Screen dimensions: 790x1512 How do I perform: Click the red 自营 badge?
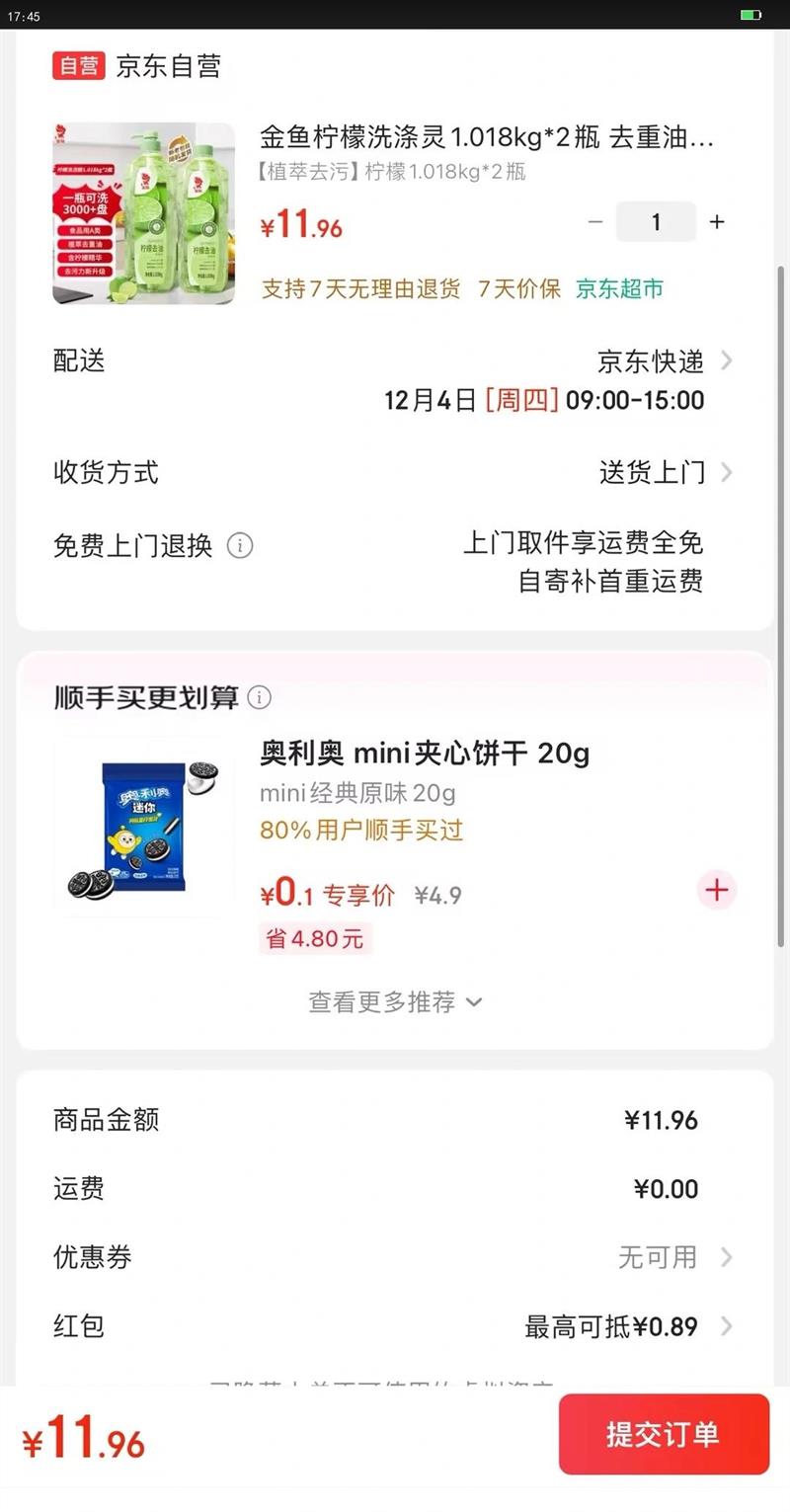coord(77,66)
